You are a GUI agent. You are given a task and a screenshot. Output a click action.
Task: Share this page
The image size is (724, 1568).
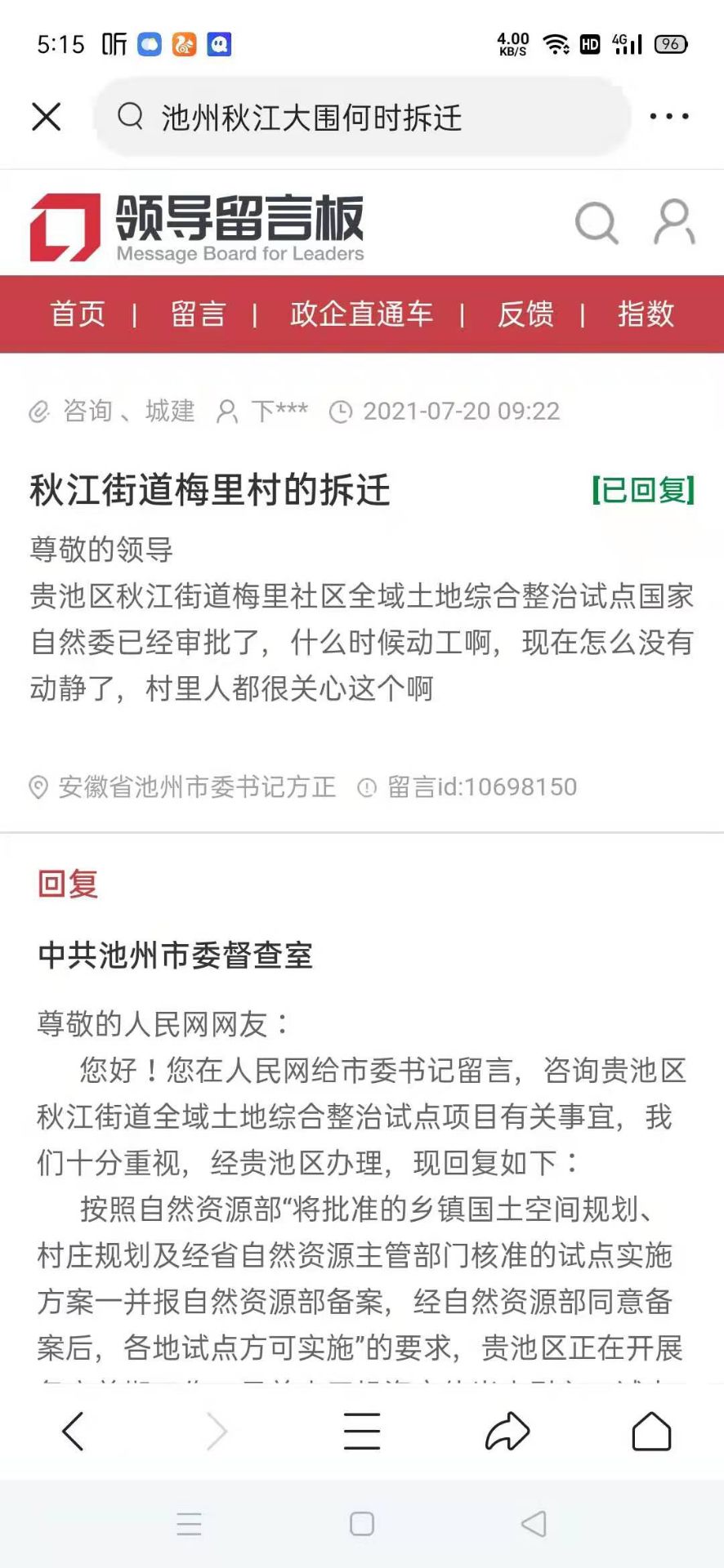click(x=507, y=1431)
